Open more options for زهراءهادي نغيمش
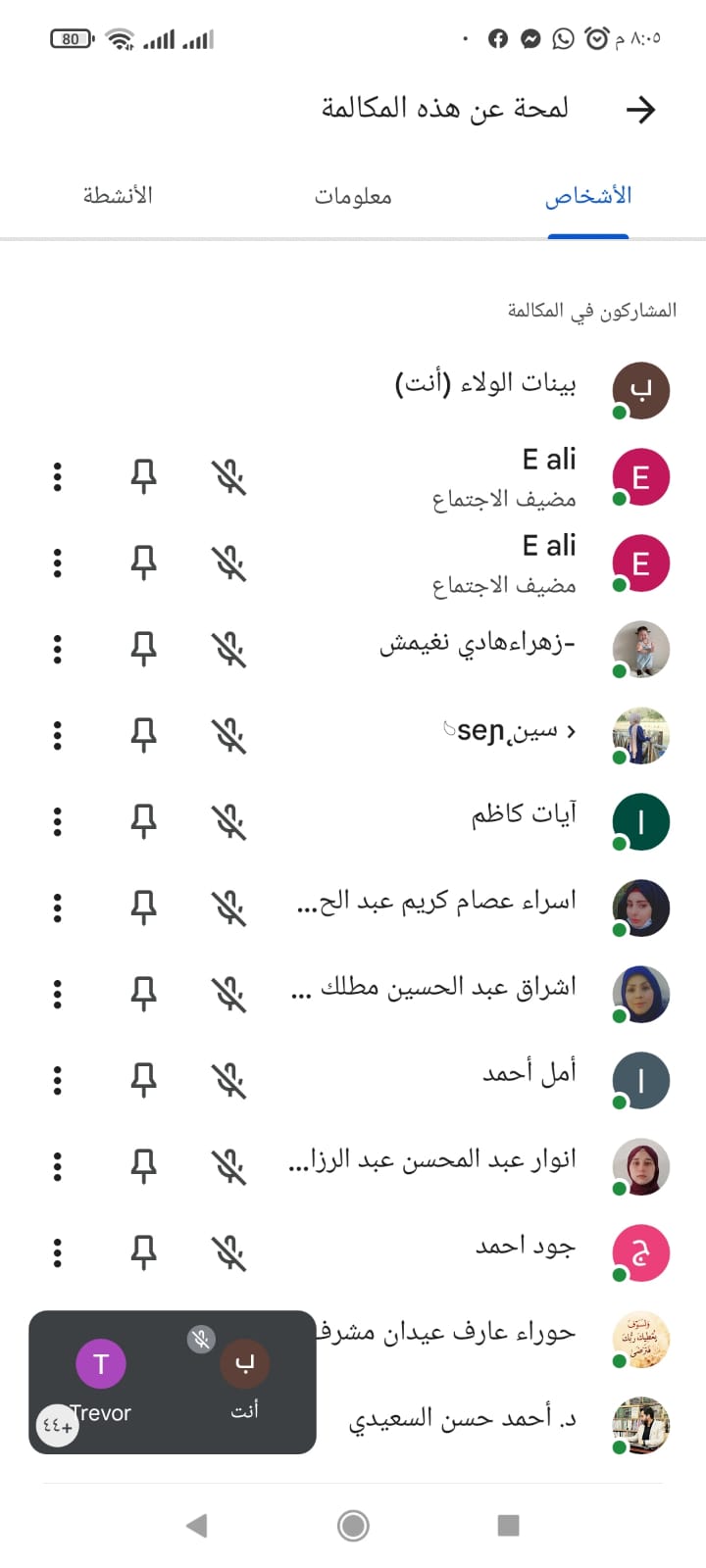 click(58, 649)
